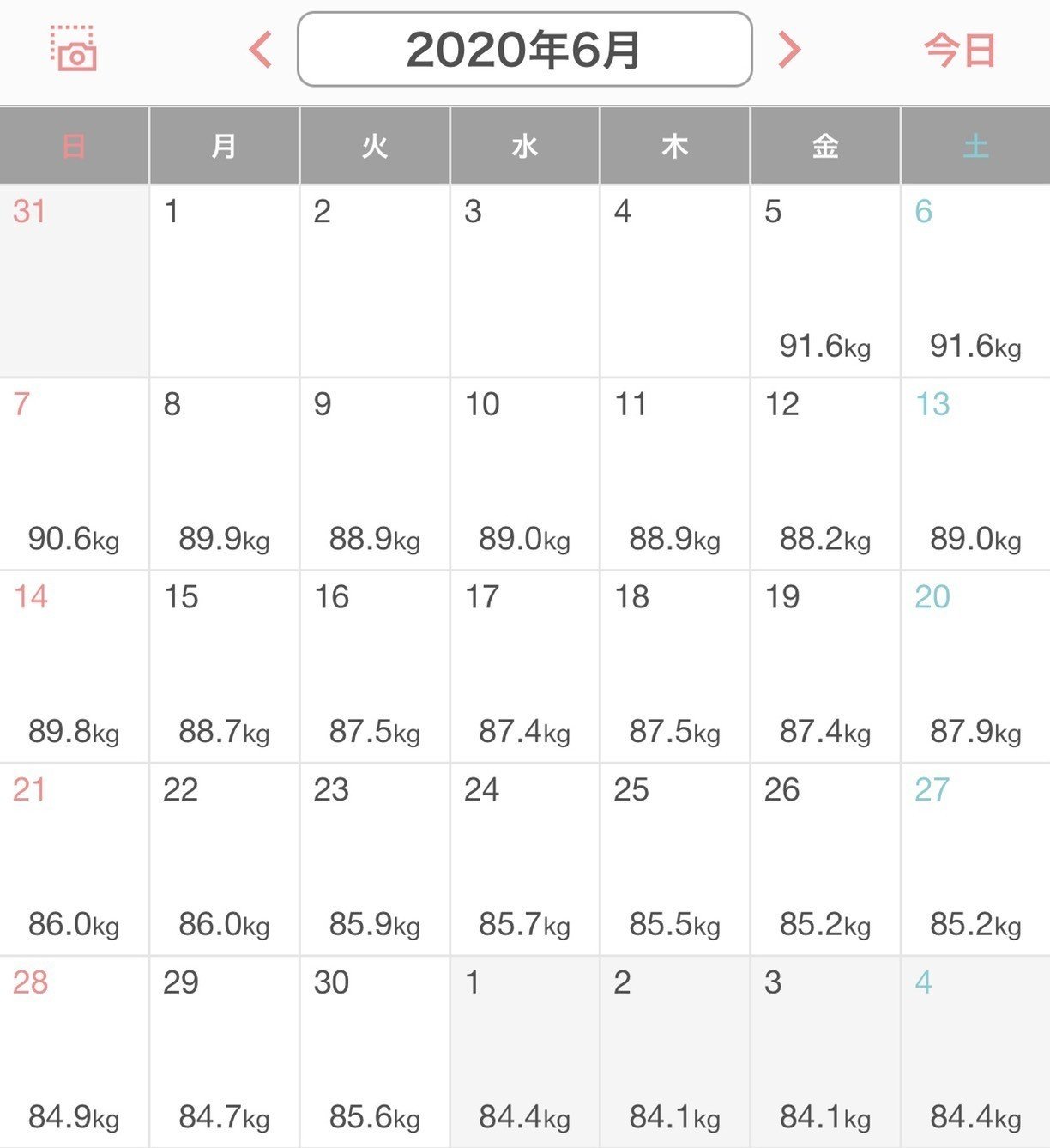Go to the previous month
Screen dimensions: 1050x1148
[260, 50]
